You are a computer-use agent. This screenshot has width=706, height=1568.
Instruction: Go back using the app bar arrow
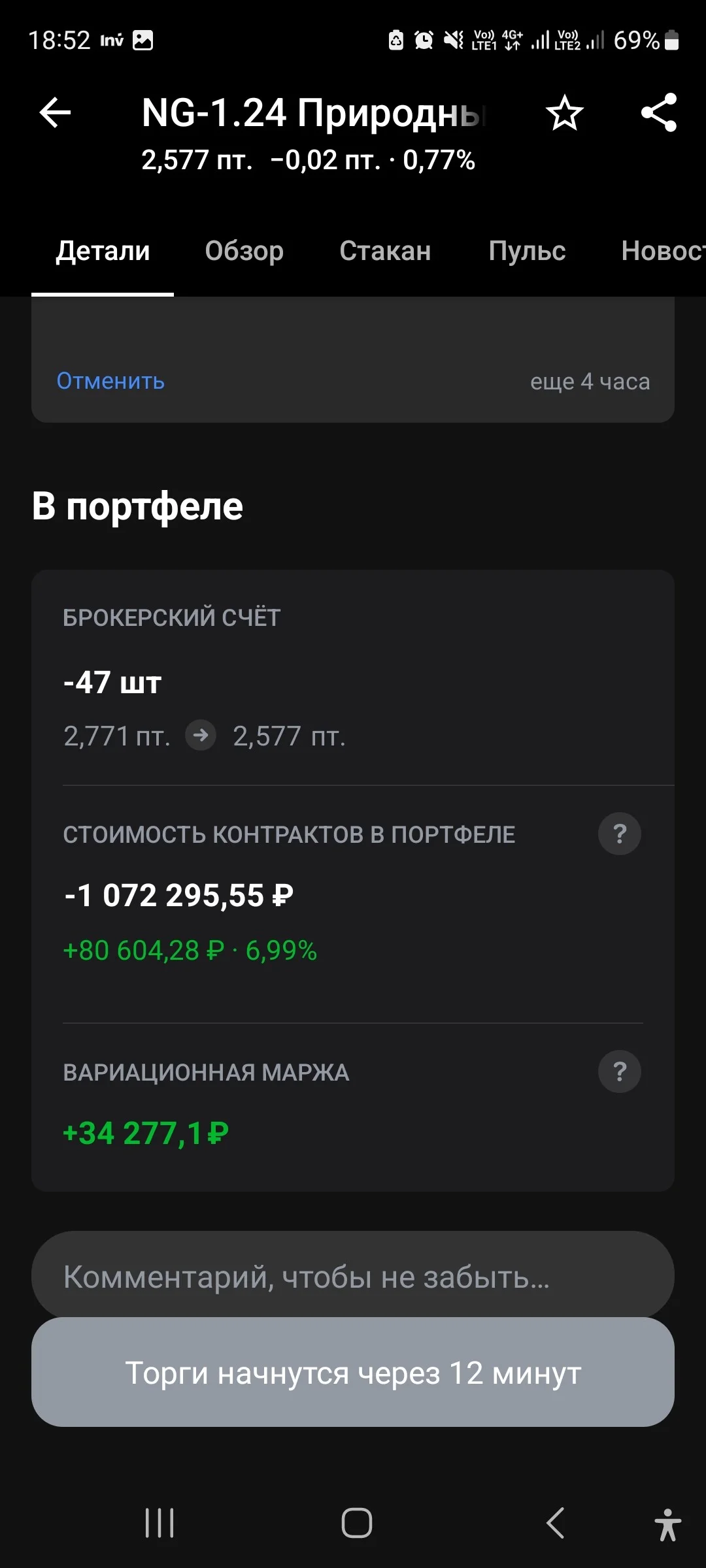[x=55, y=113]
